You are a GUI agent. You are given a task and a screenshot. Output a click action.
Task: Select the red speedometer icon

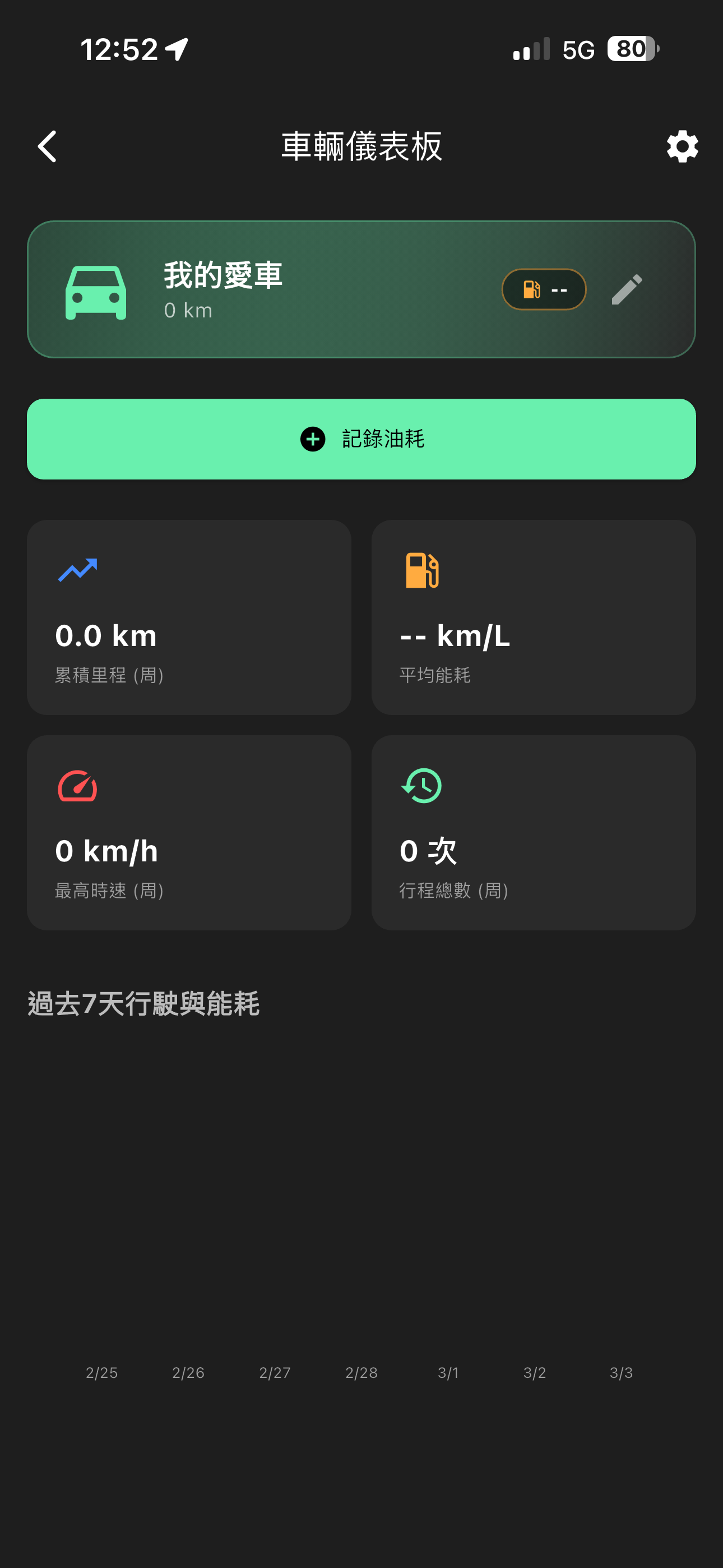77,786
